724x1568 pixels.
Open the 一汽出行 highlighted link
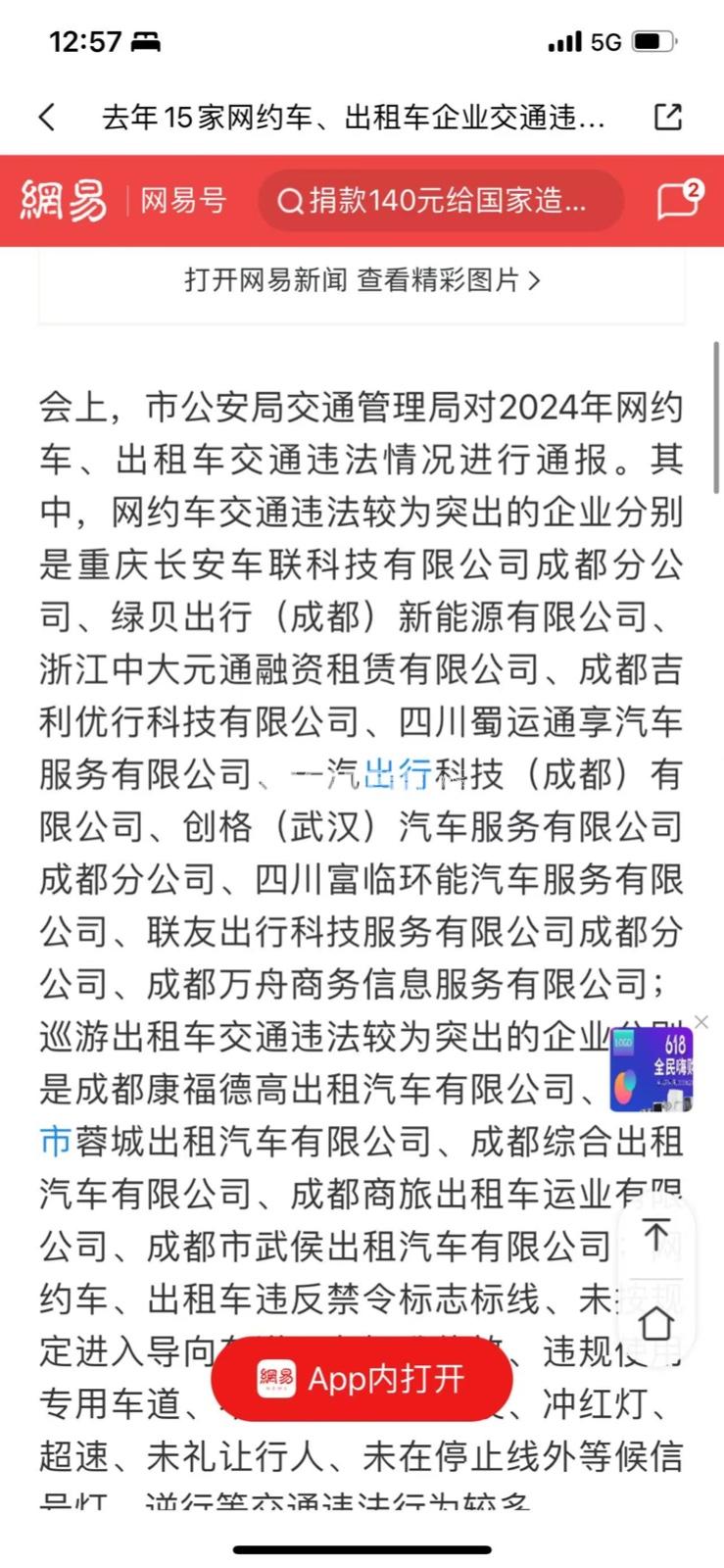click(397, 775)
